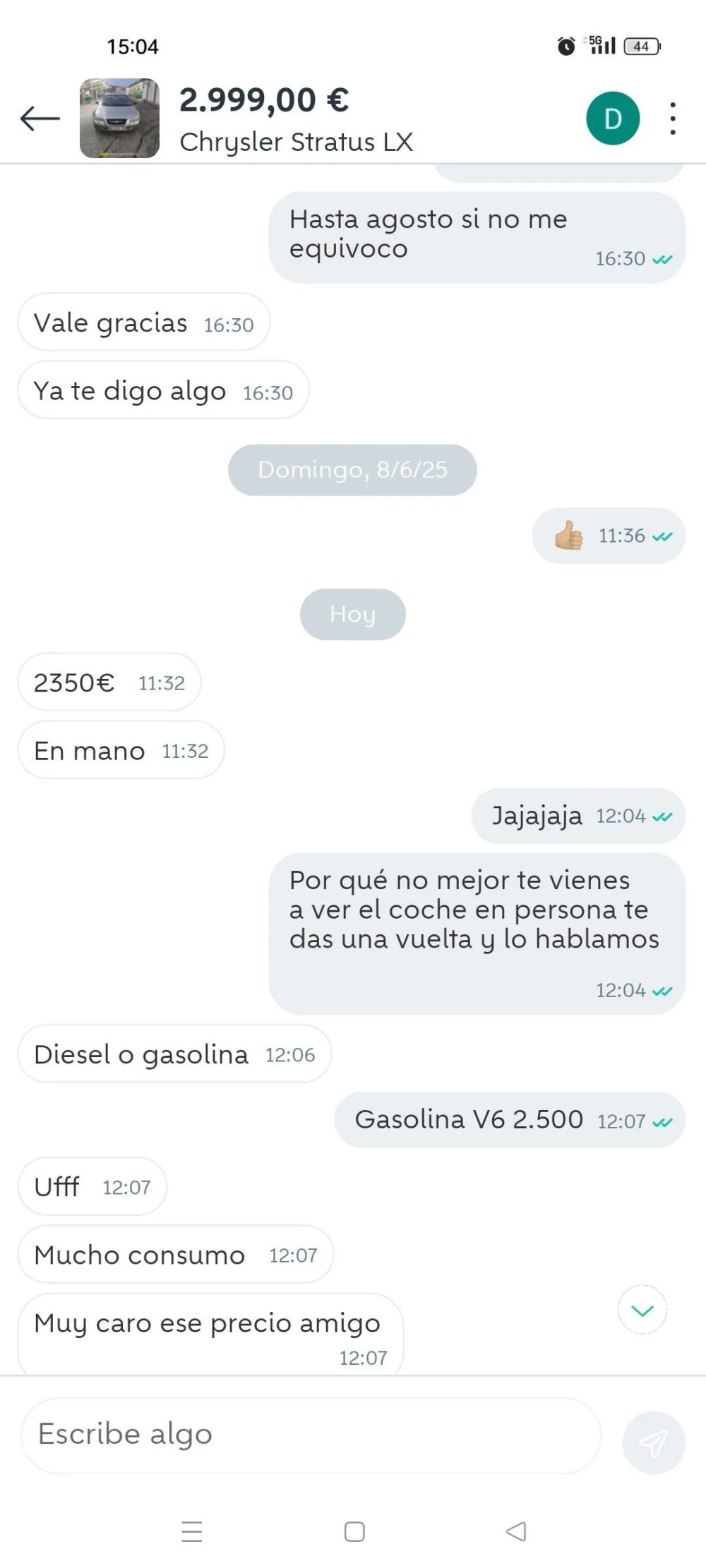Tap the battery indicator in the status bar
706x1568 pixels.
641,46
